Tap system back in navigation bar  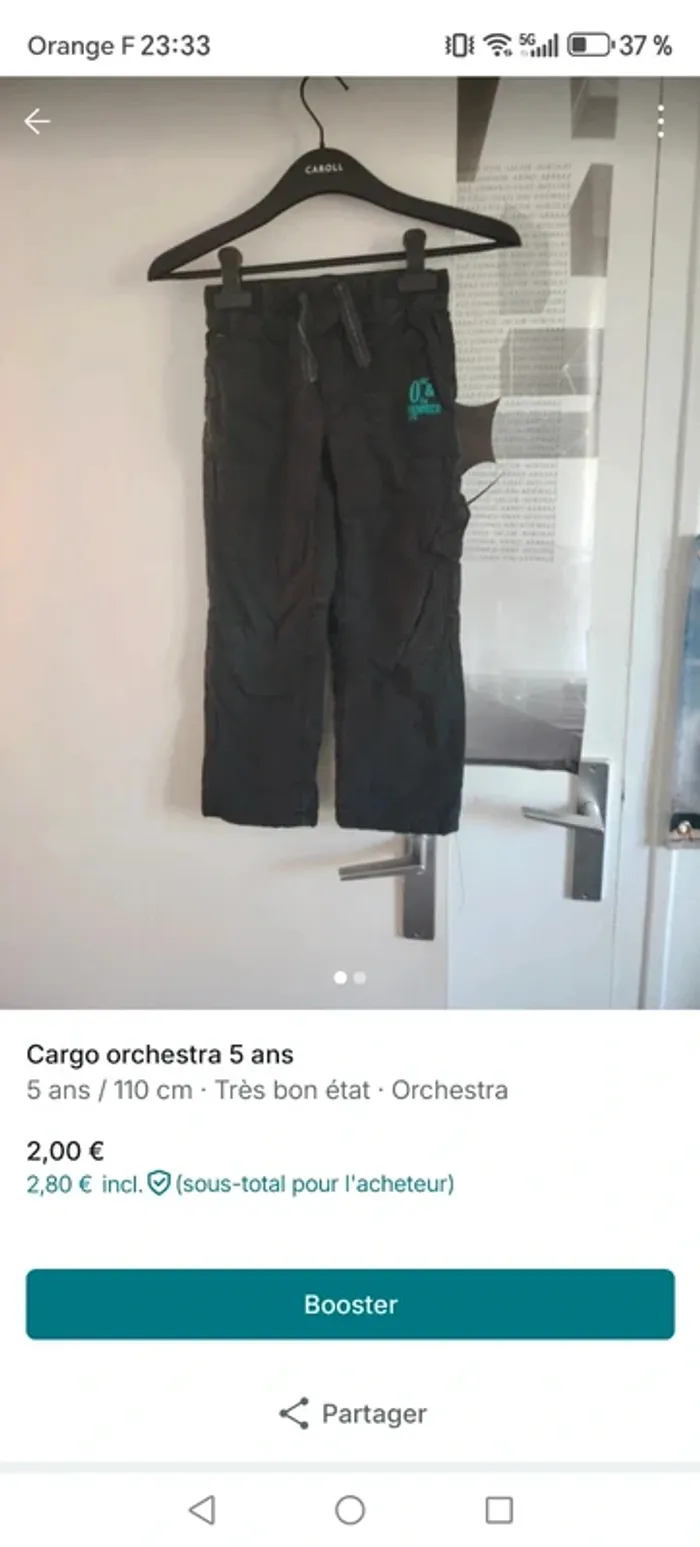point(202,1509)
